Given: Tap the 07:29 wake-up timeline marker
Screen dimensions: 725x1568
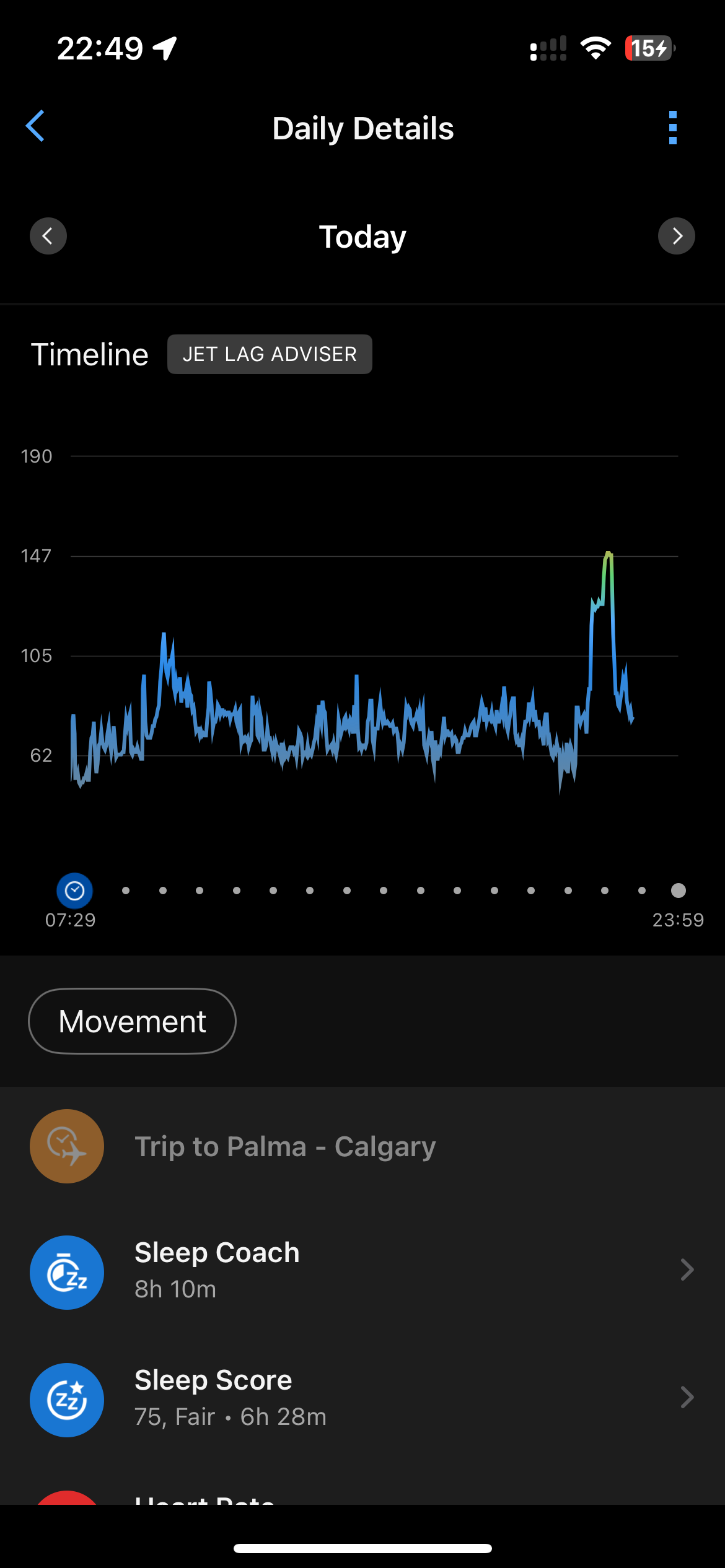Looking at the screenshot, I should [74, 891].
